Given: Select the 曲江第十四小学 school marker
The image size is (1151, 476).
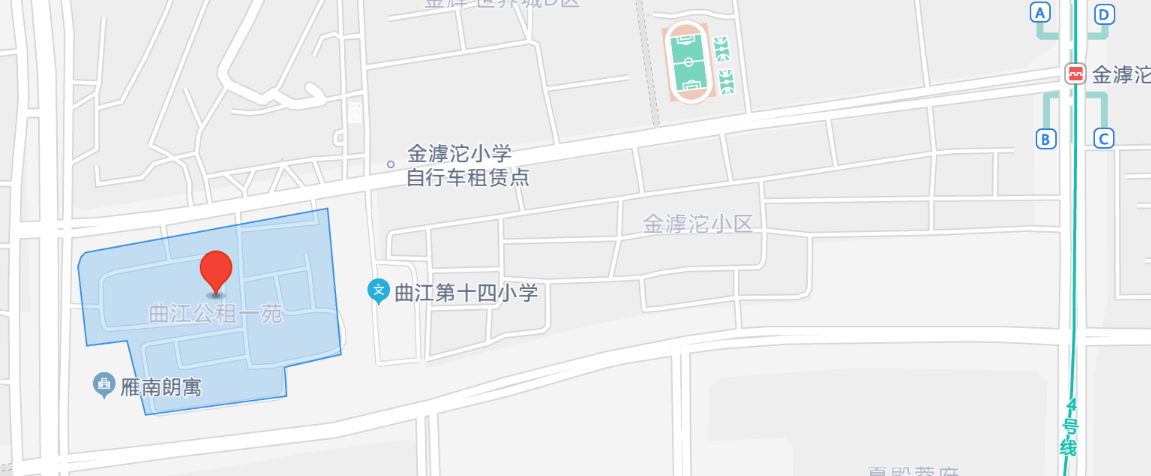Looking at the screenshot, I should tap(379, 292).
